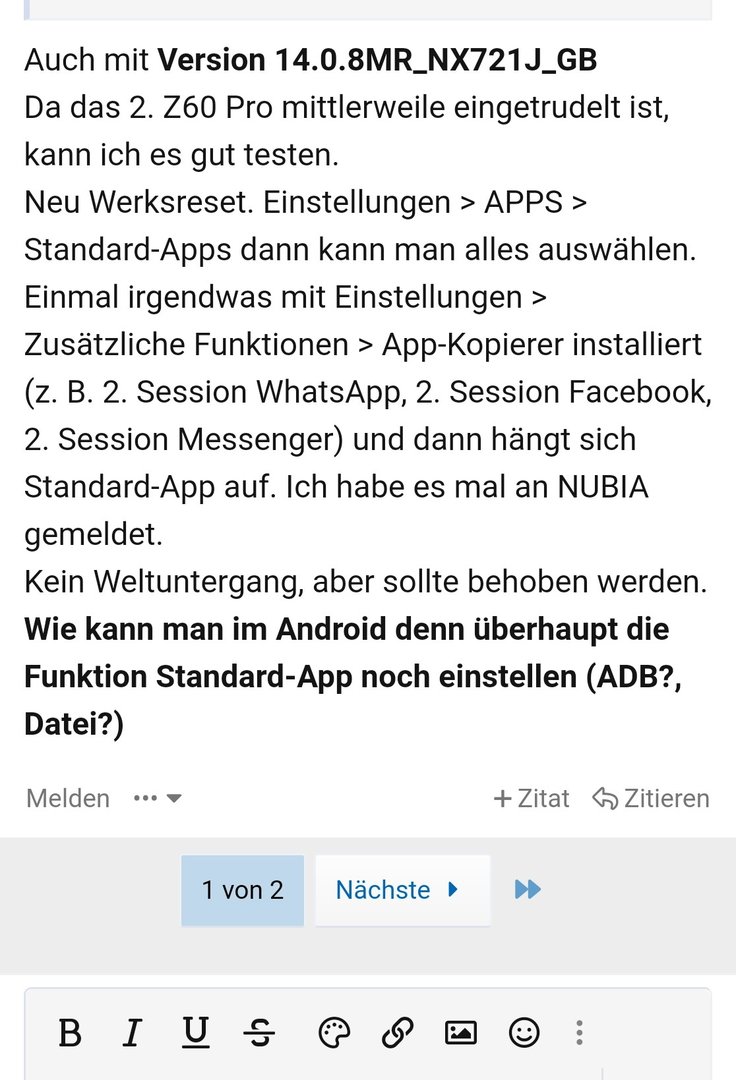Jump to the last page
This screenshot has width=736, height=1080.
pos(527,889)
